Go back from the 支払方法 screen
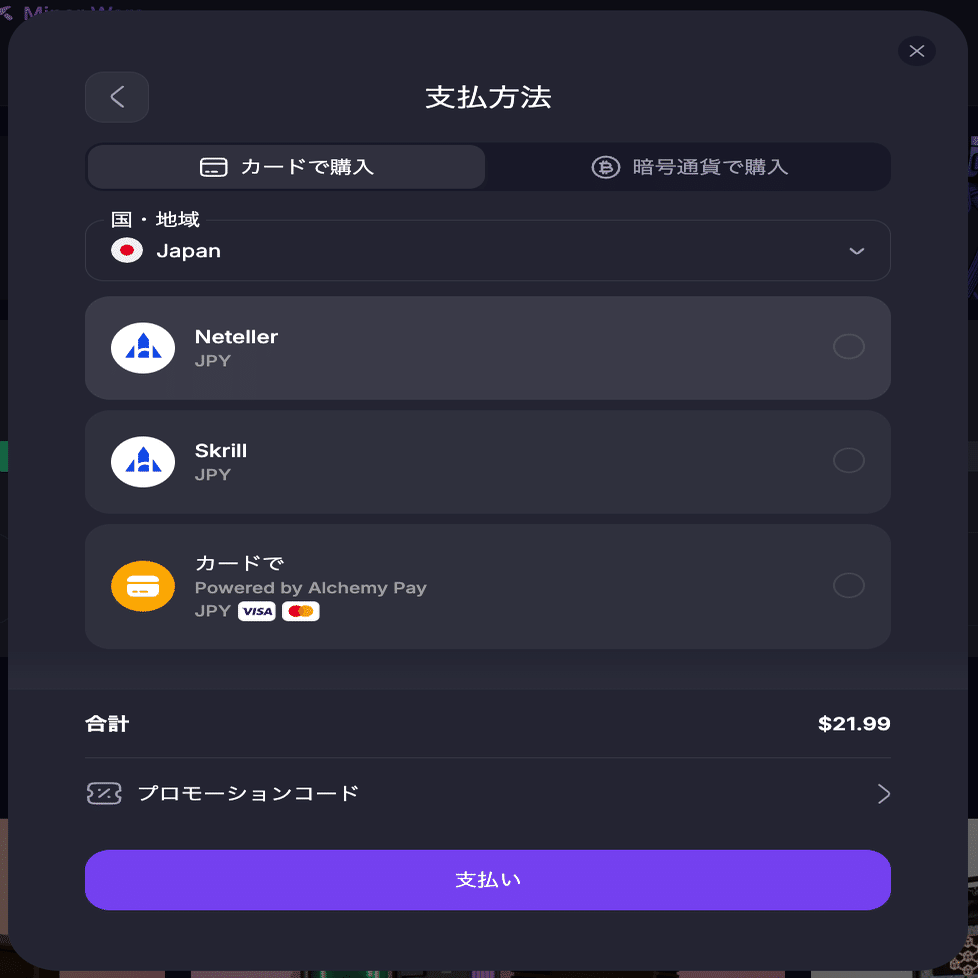 (117, 97)
